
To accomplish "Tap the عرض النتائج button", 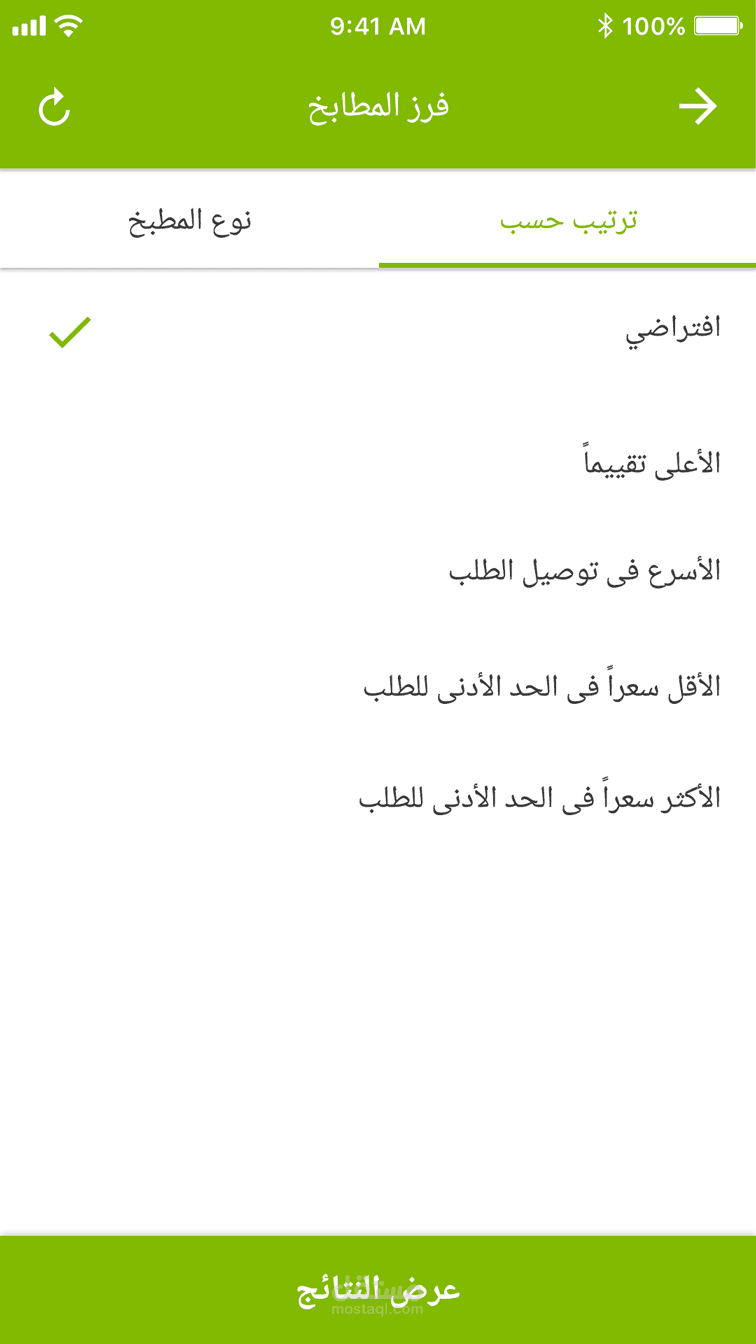I will [378, 1290].
